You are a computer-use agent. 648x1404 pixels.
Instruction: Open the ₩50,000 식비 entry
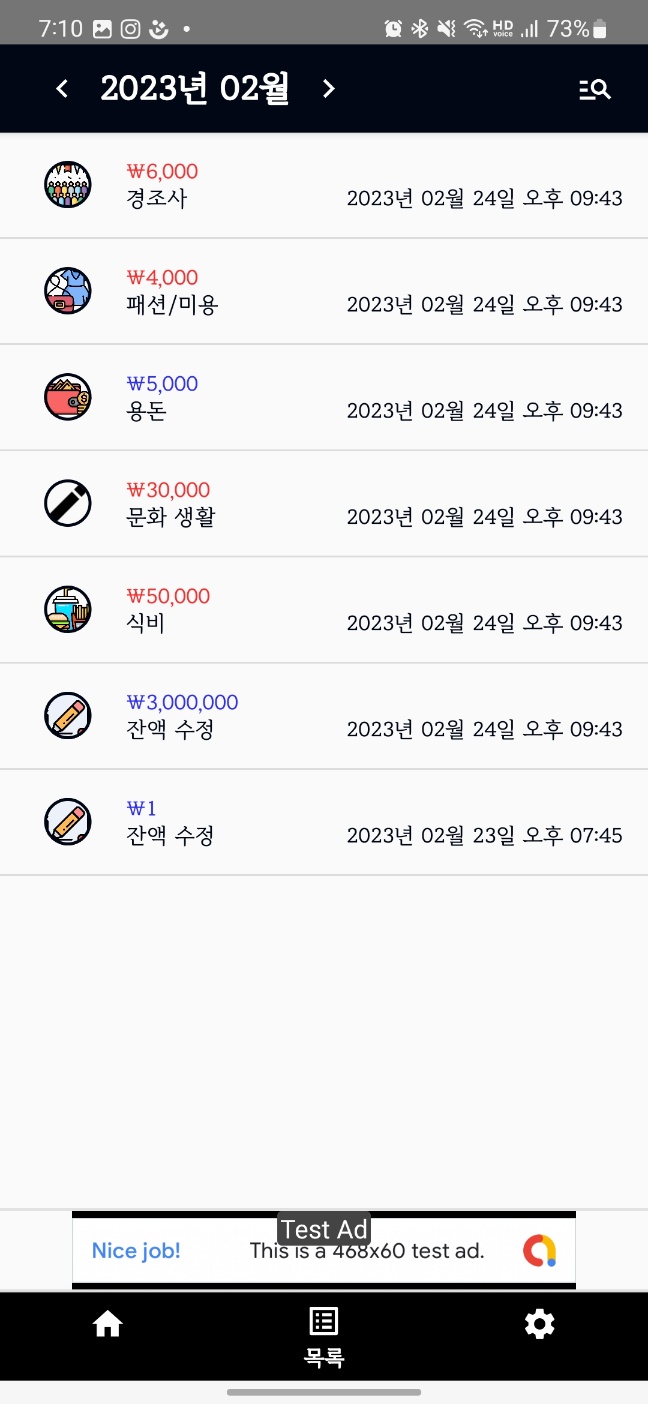tap(324, 610)
